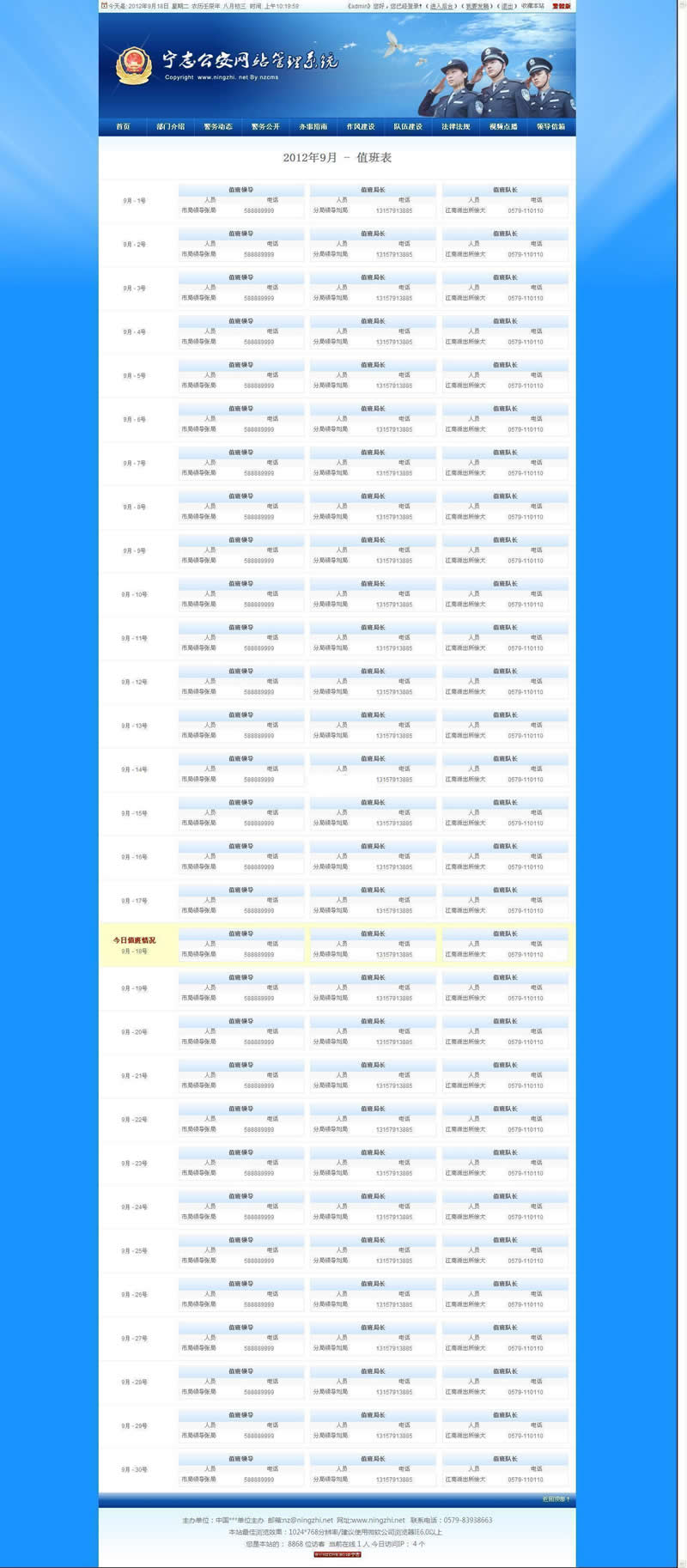This screenshot has height=1568, width=687.
Task: Click the 进入后台 link
Action: [x=441, y=6]
